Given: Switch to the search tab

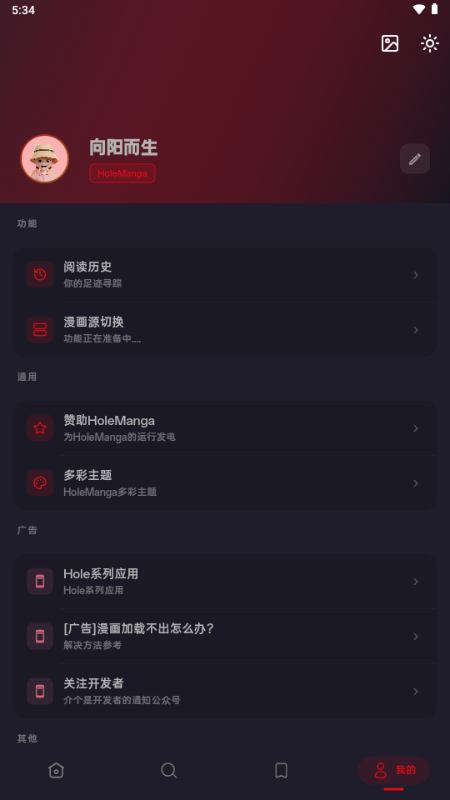Looking at the screenshot, I should point(169,770).
